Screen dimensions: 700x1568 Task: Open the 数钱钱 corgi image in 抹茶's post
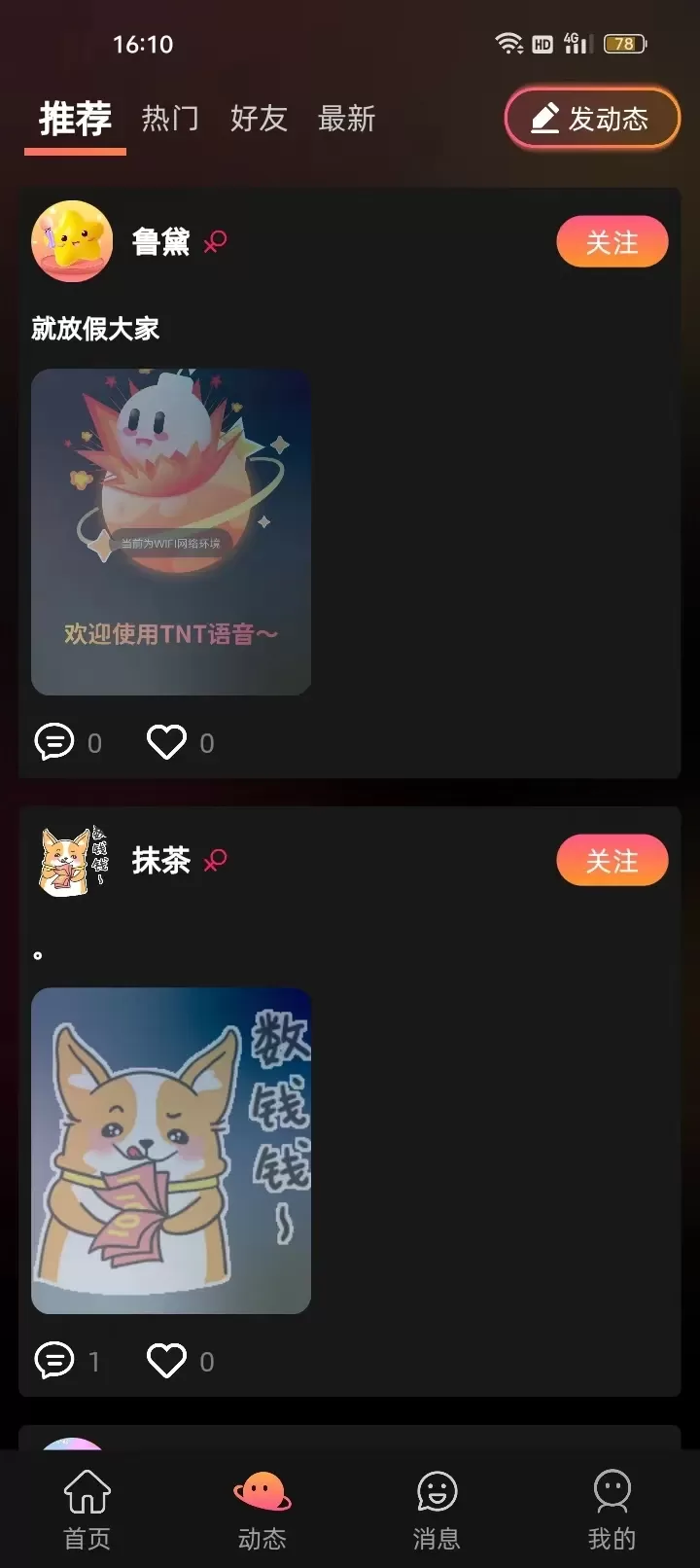[171, 1151]
